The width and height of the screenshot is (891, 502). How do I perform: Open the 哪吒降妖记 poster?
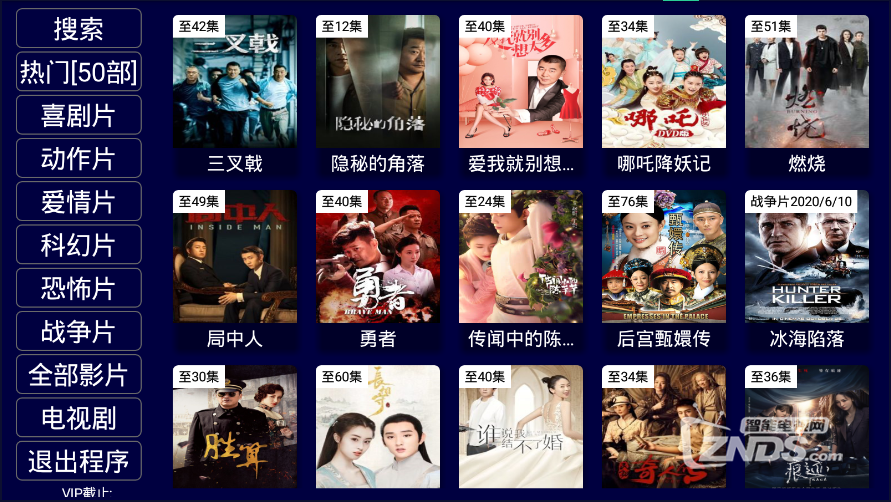(x=663, y=95)
